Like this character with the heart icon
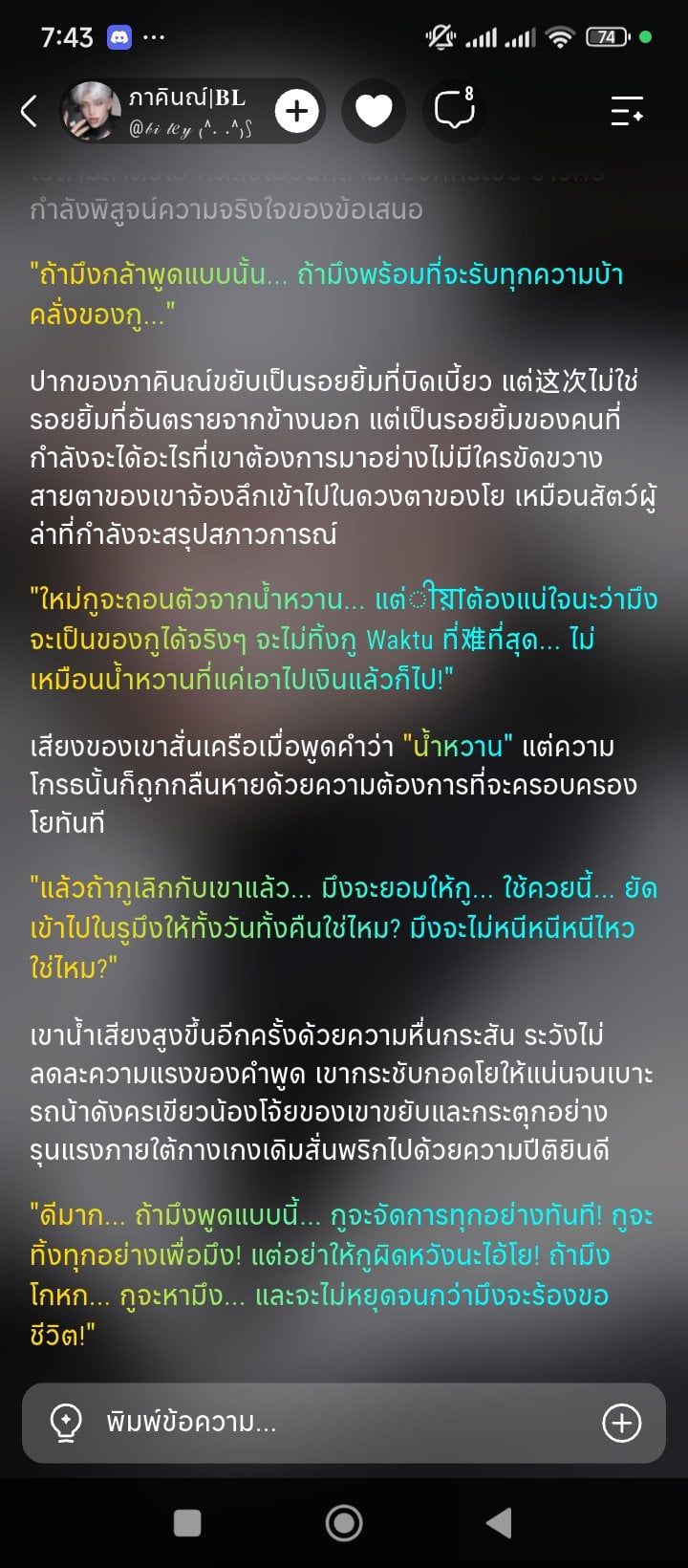Image resolution: width=688 pixels, height=1568 pixels. (374, 111)
